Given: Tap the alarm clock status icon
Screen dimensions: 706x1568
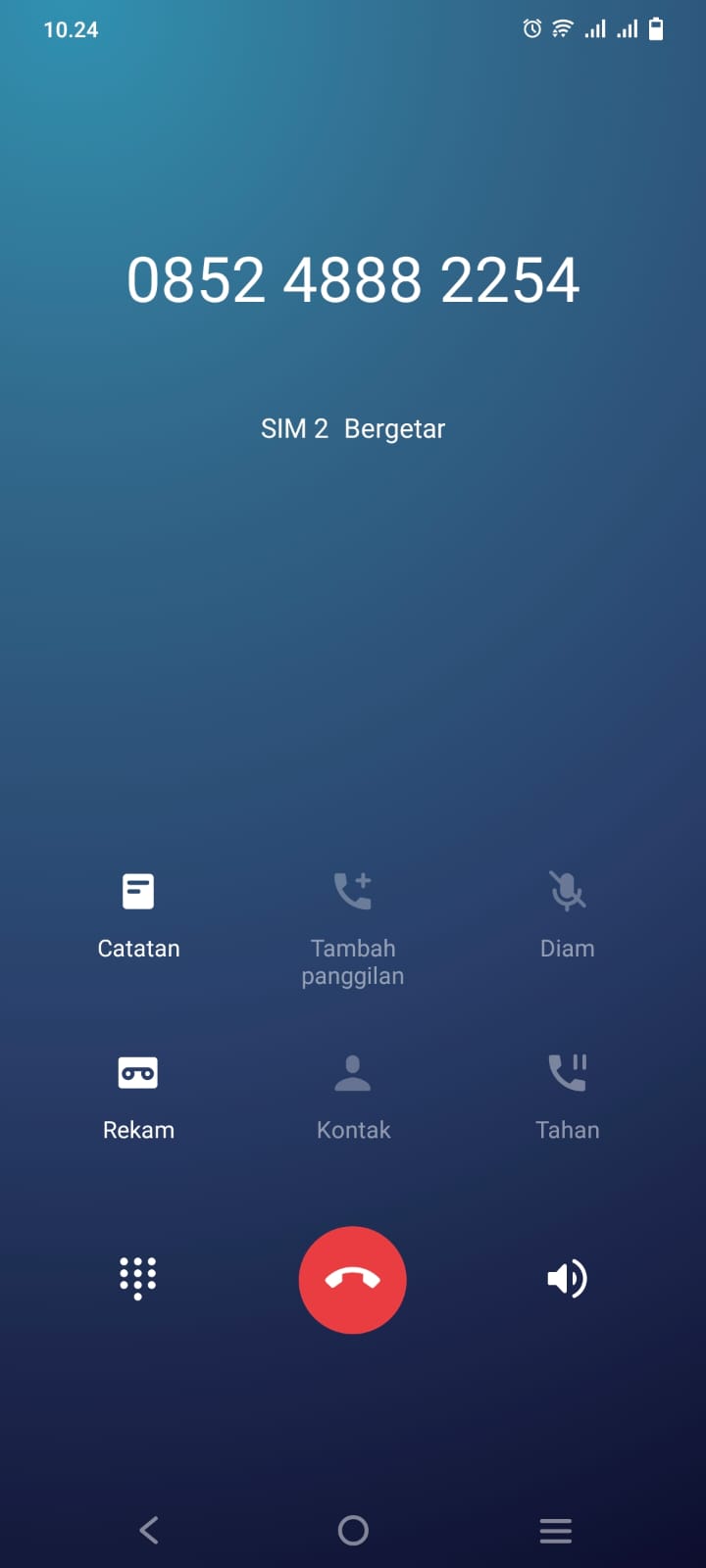Looking at the screenshot, I should (x=530, y=29).
